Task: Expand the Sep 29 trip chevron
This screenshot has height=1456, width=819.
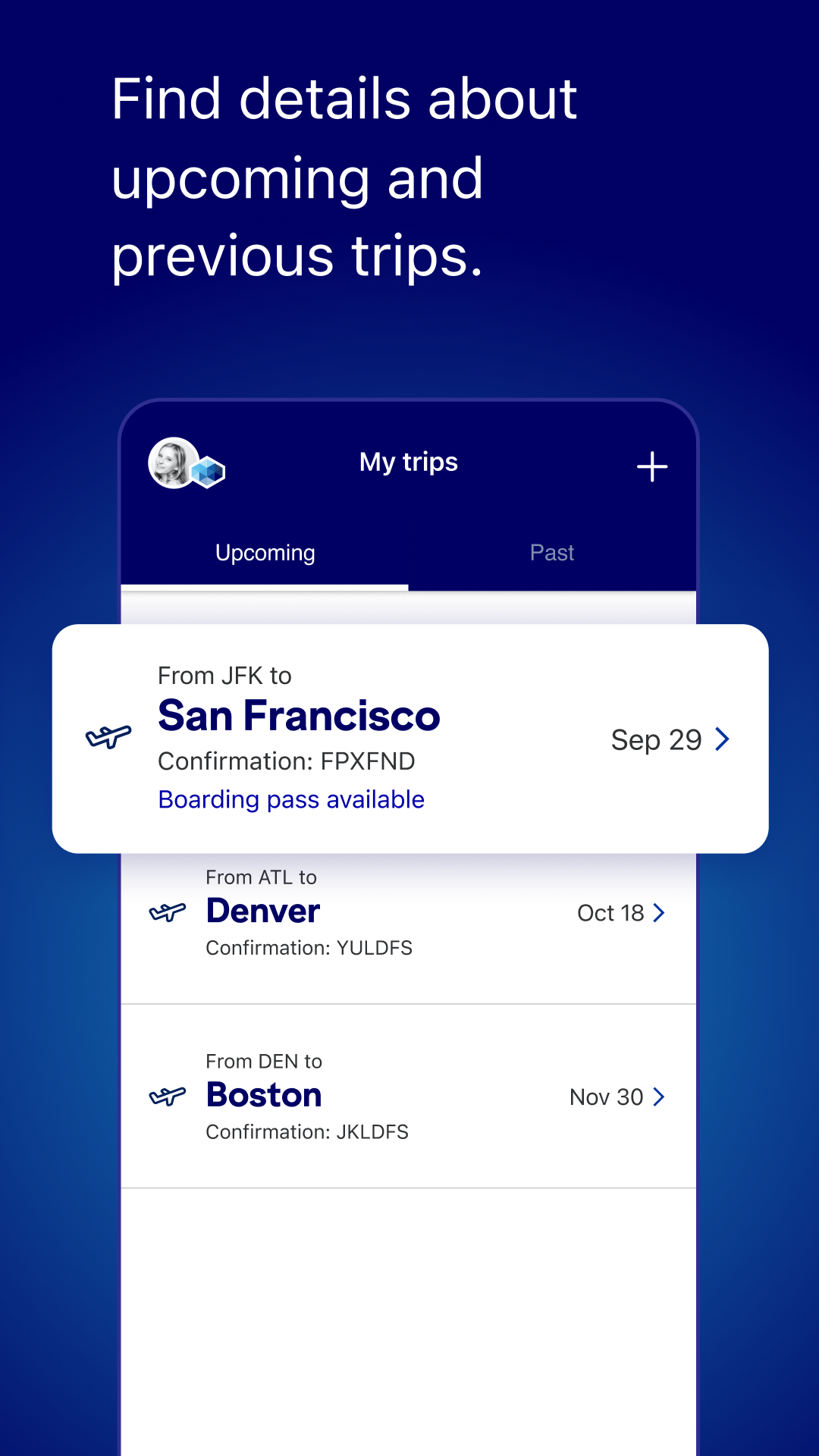Action: (723, 739)
